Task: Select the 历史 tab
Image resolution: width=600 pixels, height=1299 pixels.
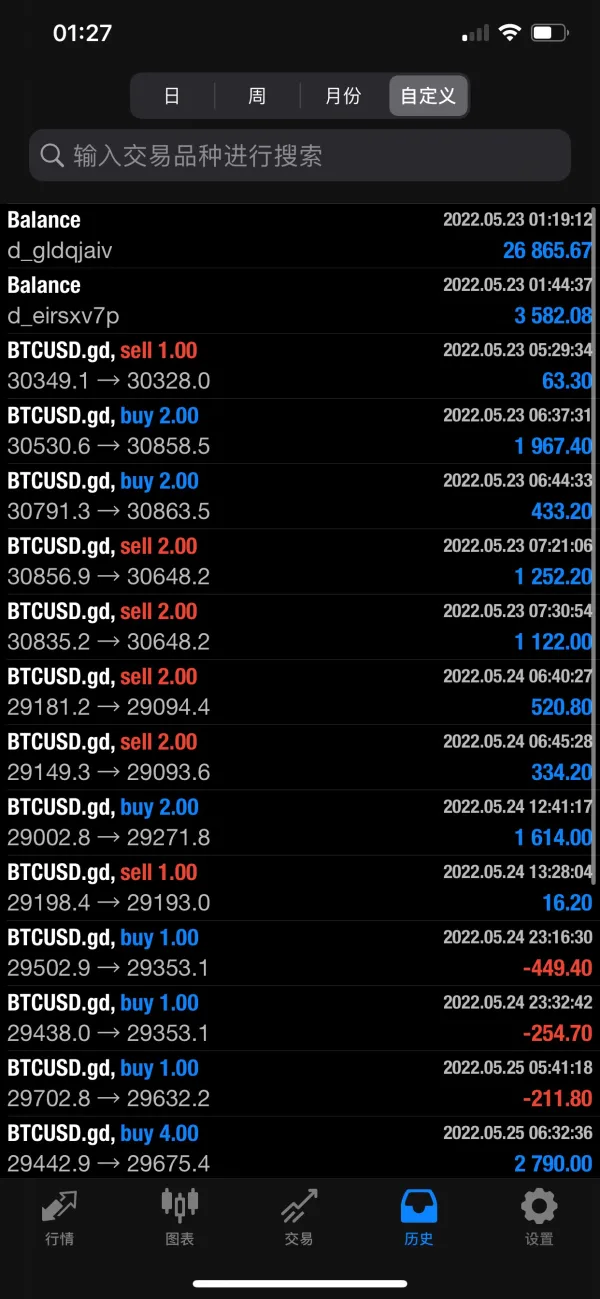Action: tap(419, 1214)
